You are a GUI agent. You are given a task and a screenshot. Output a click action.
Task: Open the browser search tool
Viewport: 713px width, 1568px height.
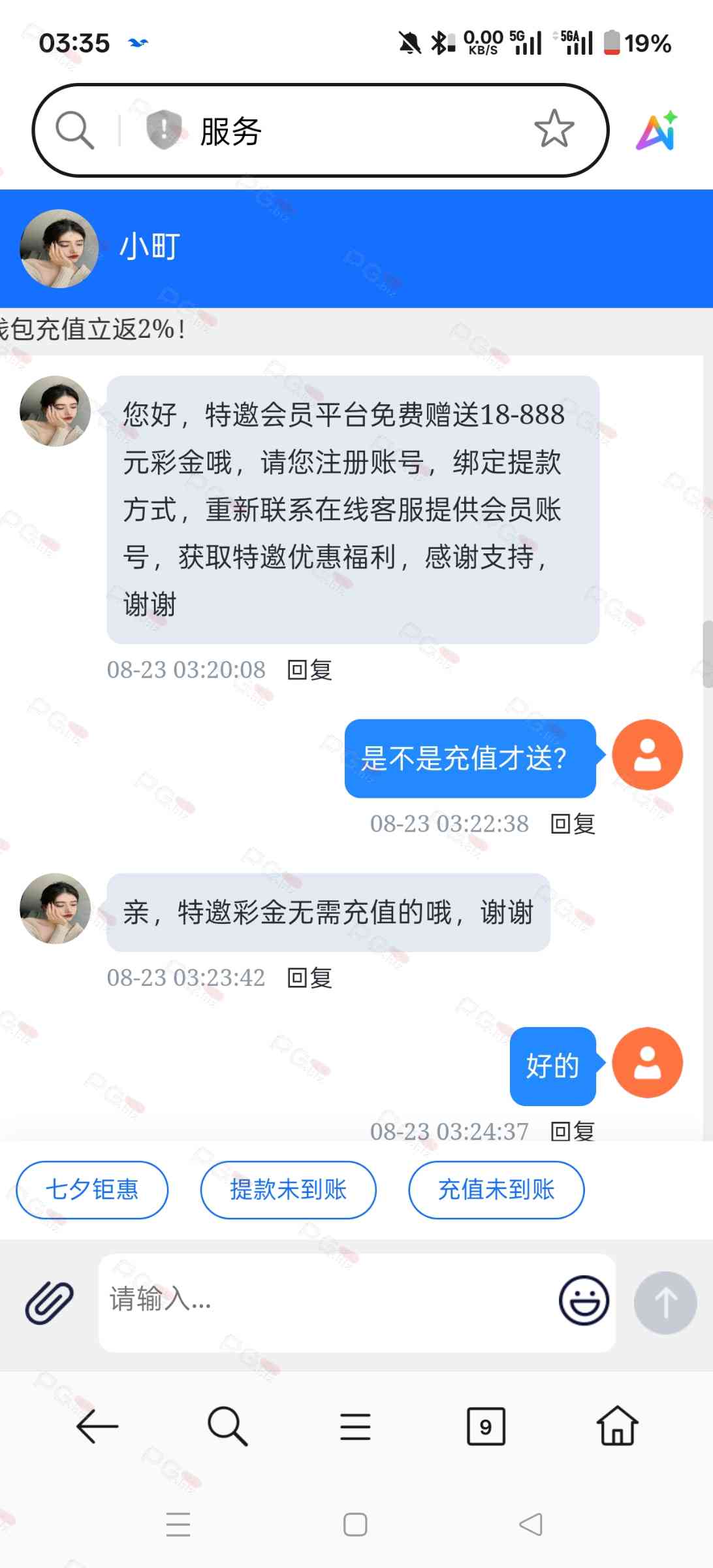click(x=227, y=1426)
